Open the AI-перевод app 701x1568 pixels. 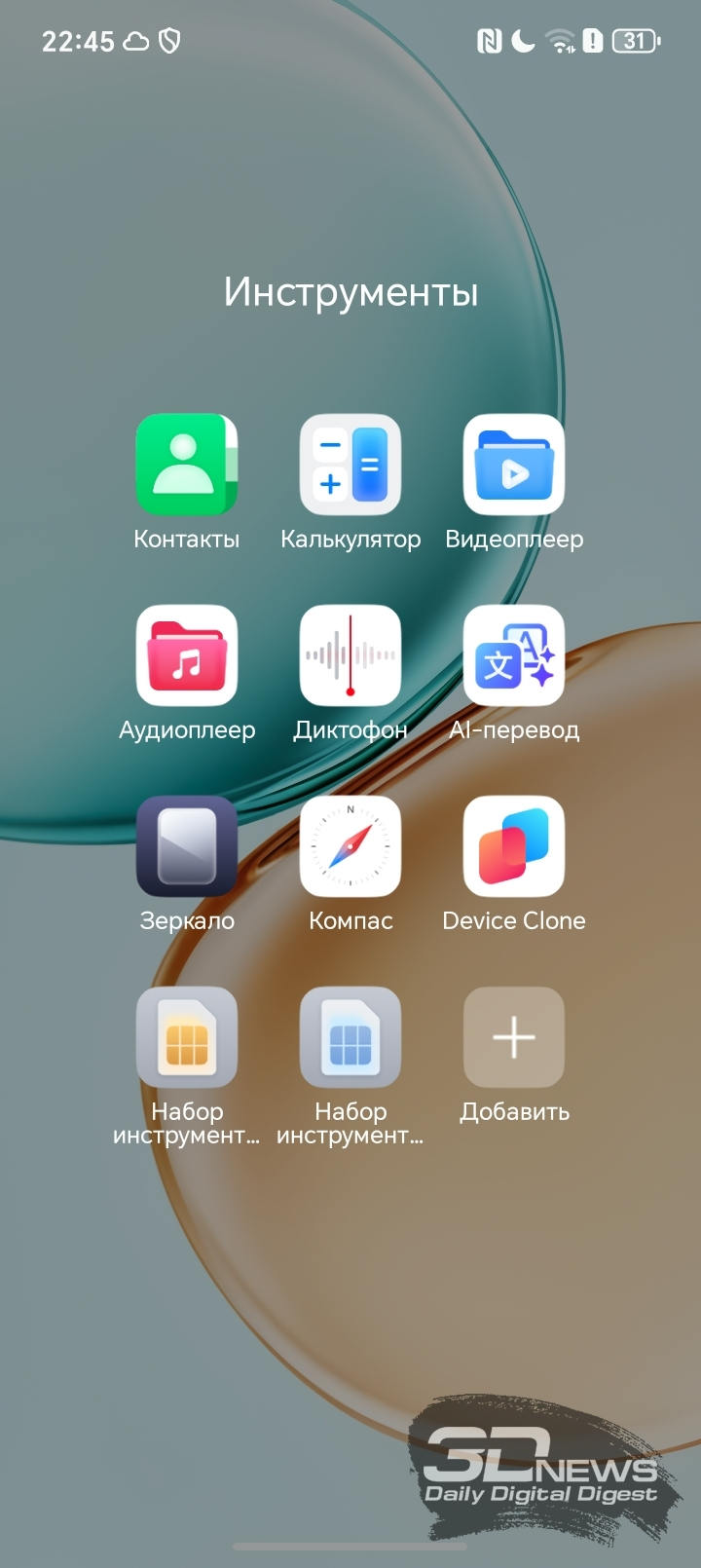tap(514, 655)
